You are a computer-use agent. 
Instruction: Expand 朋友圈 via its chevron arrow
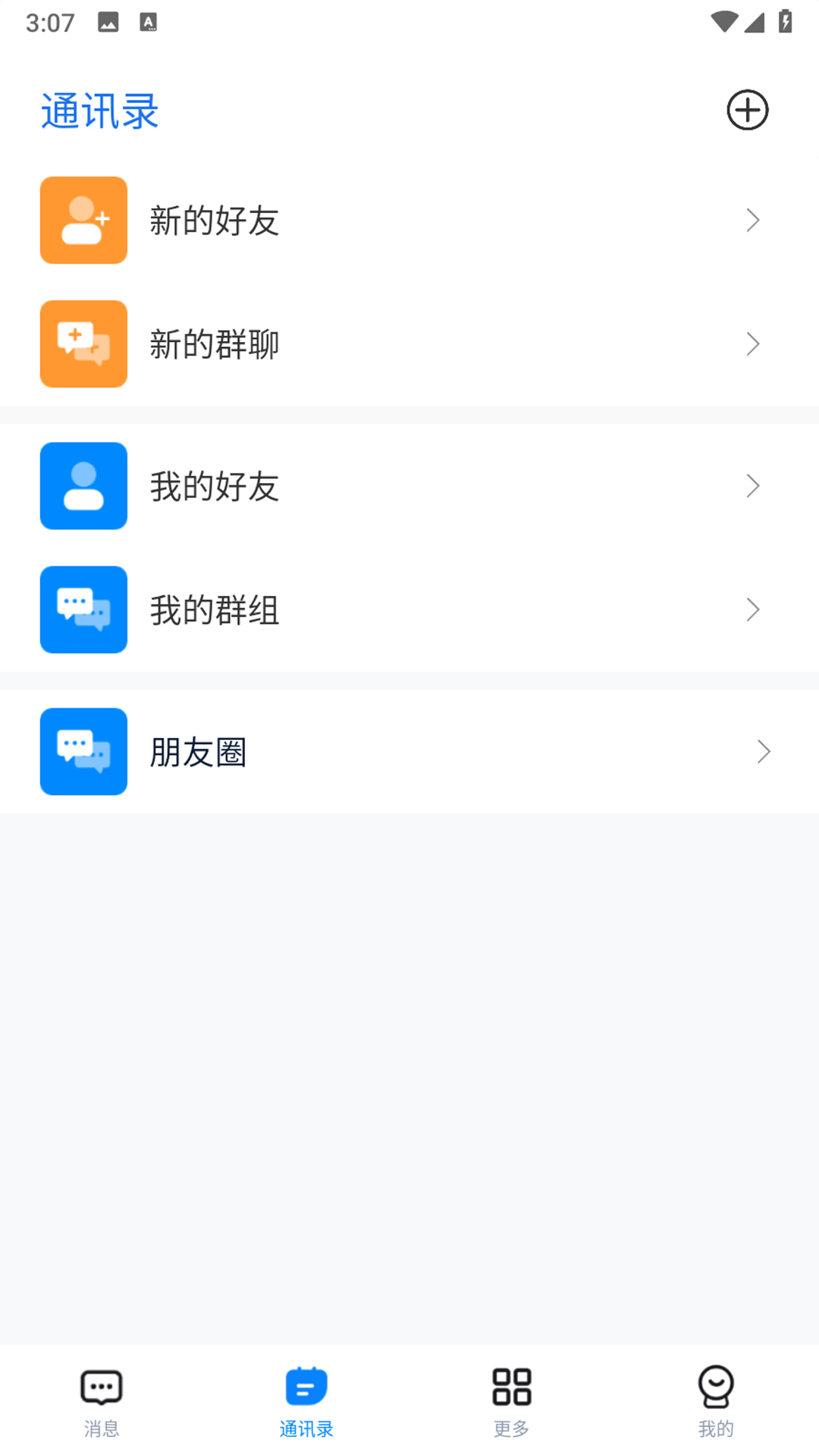763,752
